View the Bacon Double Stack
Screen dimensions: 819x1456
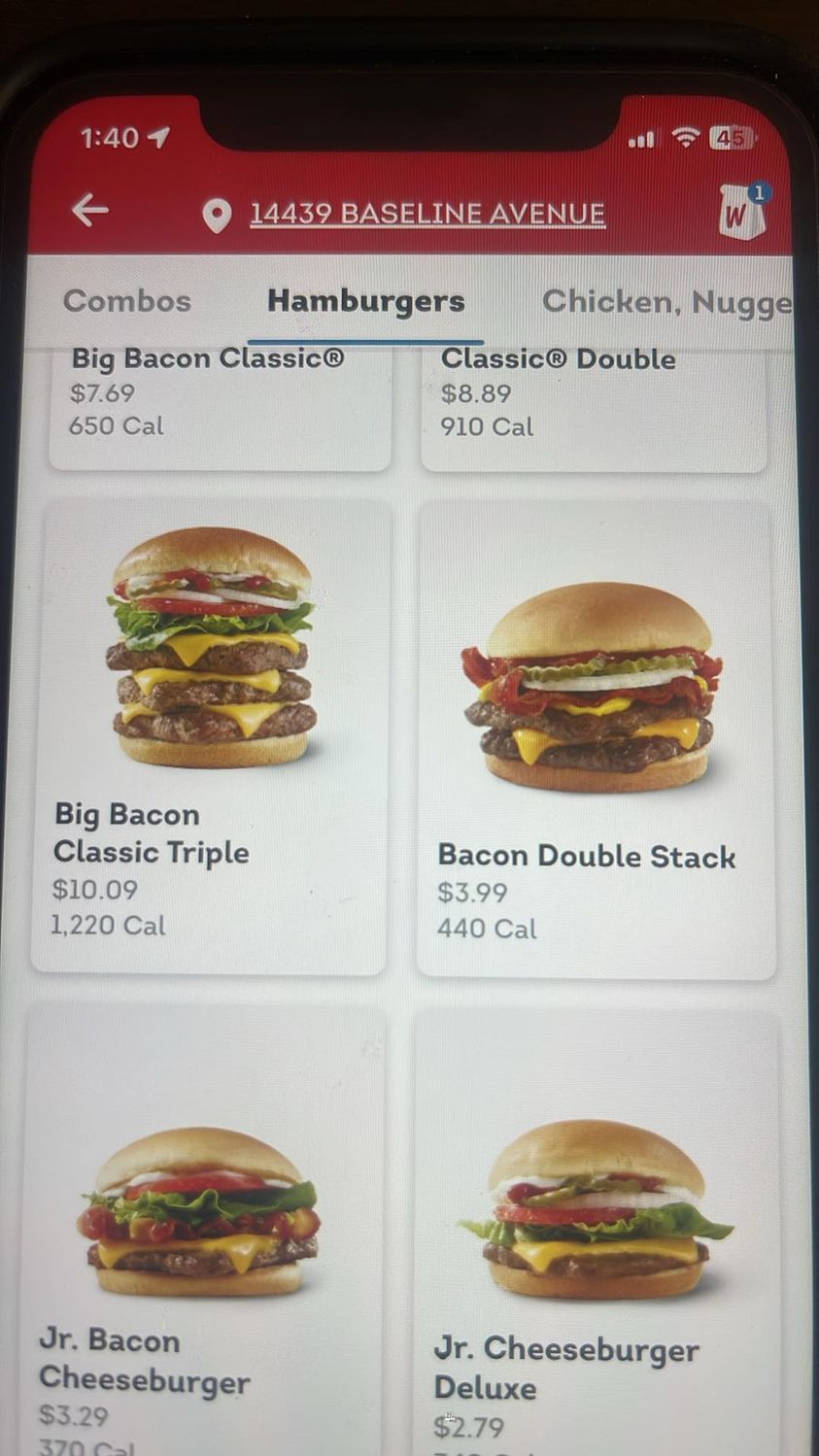(596, 740)
